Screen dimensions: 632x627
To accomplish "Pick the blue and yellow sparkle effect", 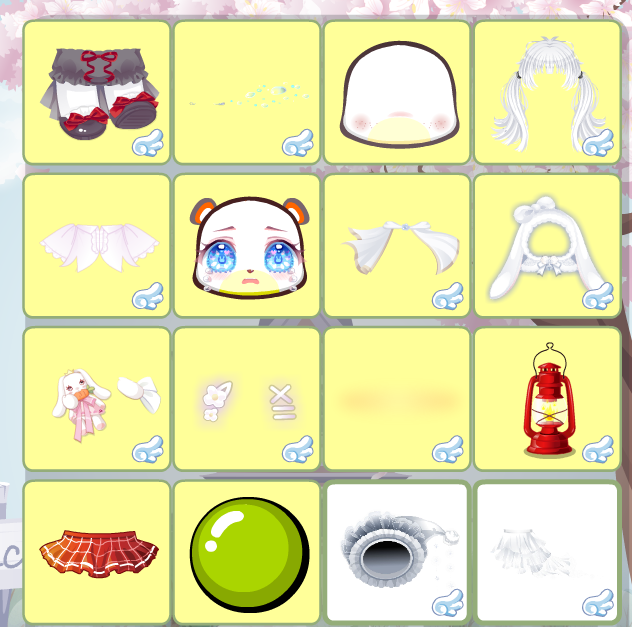I will [247, 92].
